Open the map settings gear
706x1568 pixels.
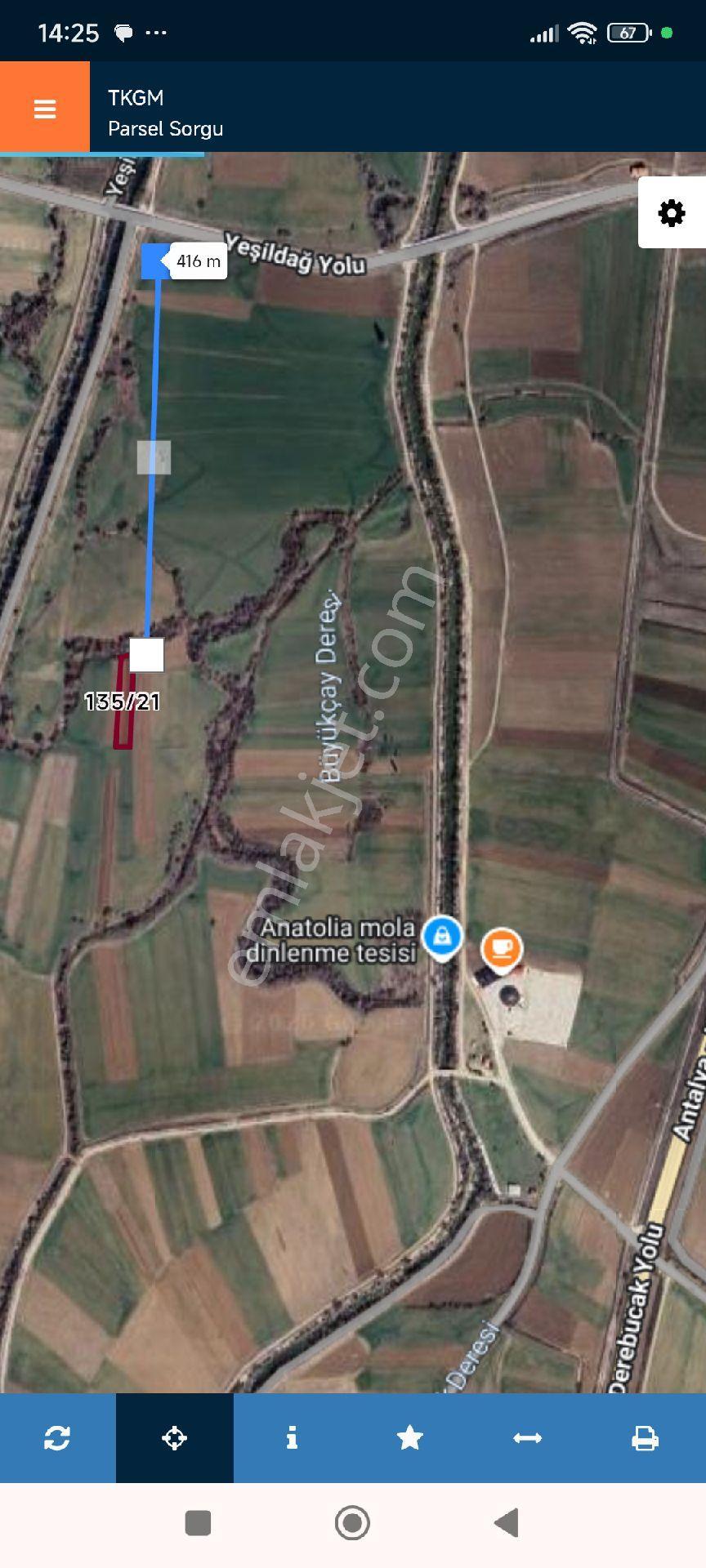tap(672, 213)
